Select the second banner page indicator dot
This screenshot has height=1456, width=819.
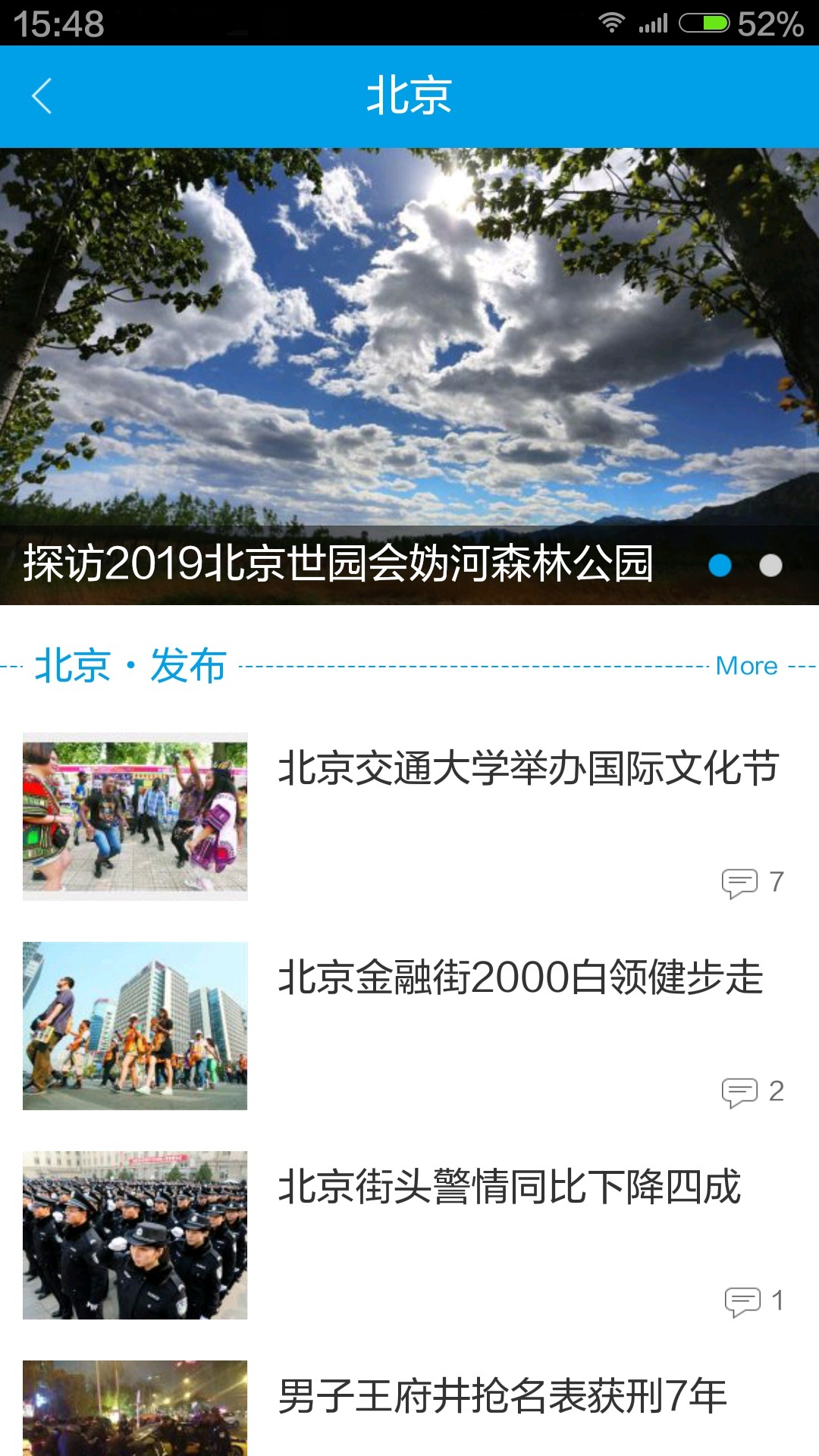tap(770, 566)
